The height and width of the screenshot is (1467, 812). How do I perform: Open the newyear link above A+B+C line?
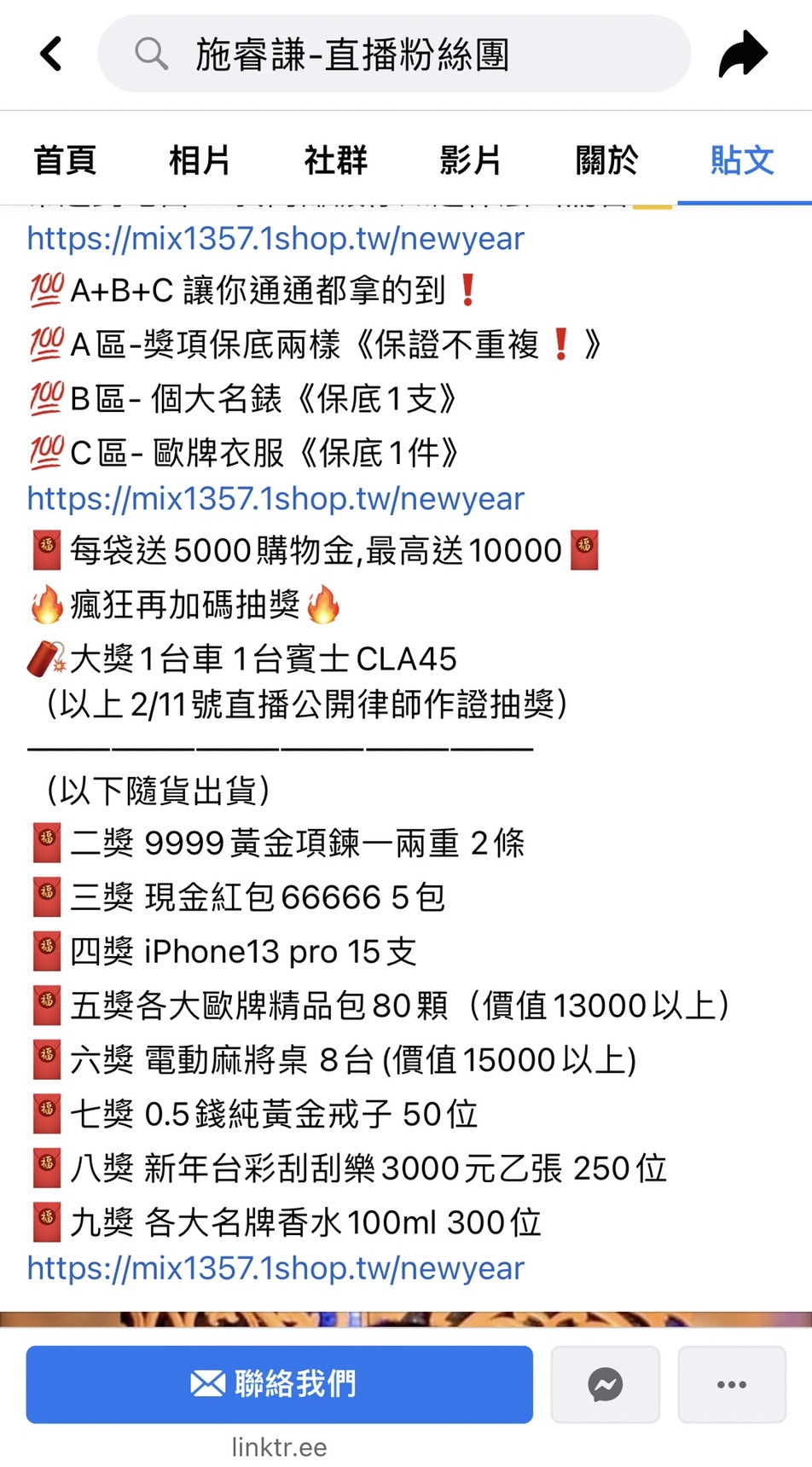point(275,239)
